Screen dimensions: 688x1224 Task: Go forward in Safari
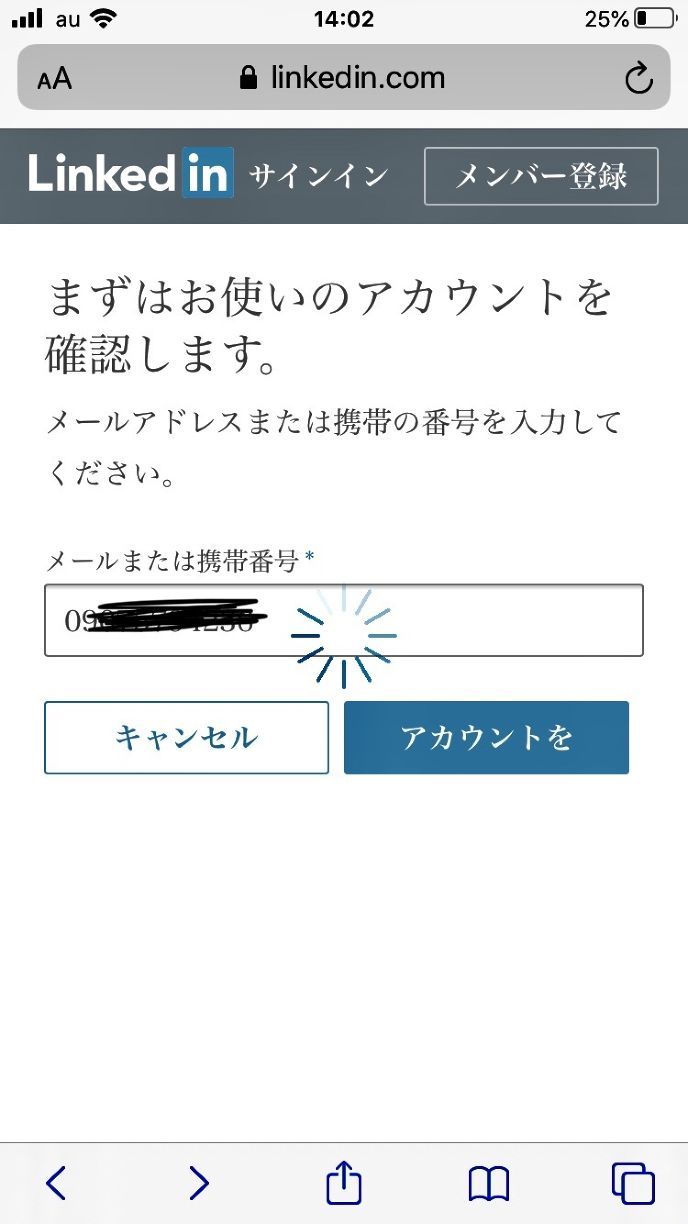(199, 1183)
